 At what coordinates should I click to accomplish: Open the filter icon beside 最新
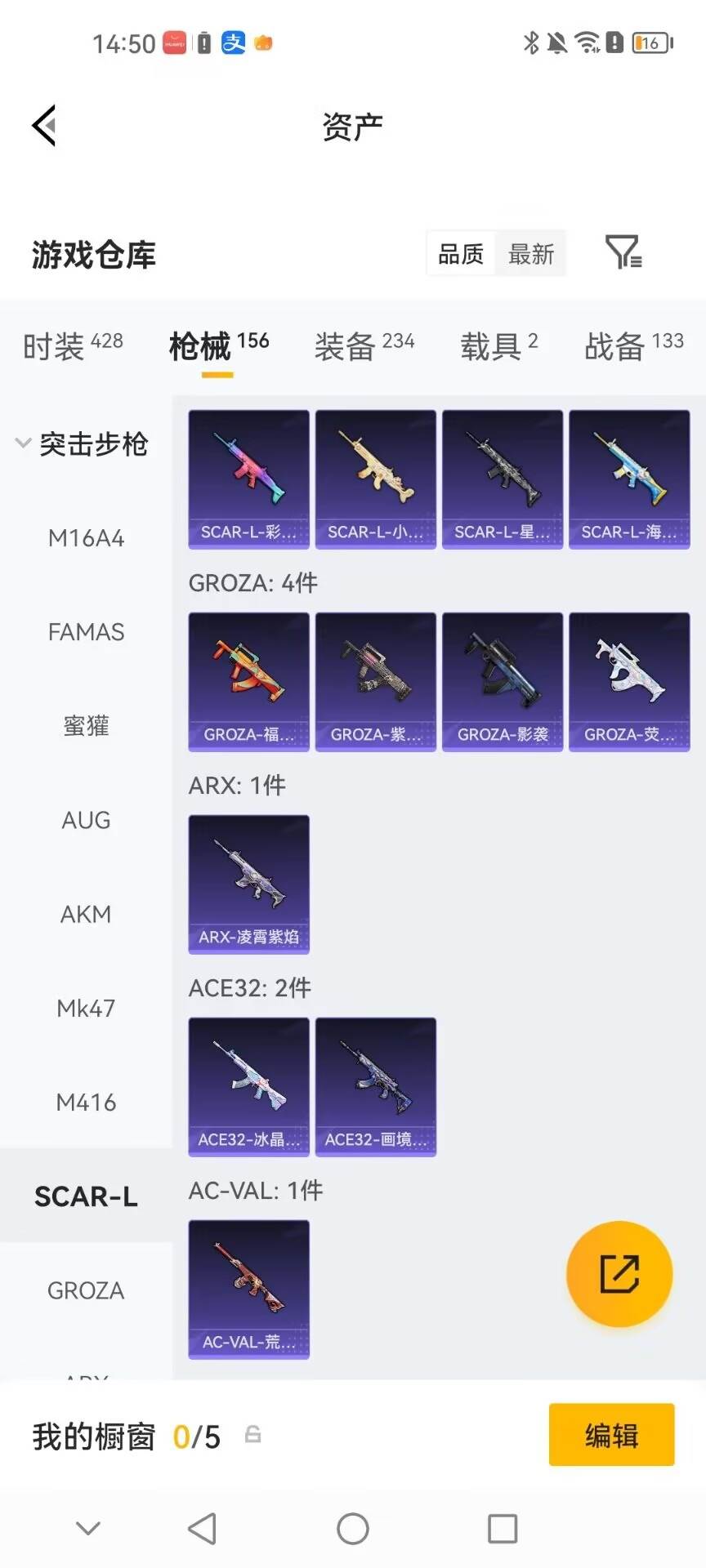pyautogui.click(x=623, y=252)
